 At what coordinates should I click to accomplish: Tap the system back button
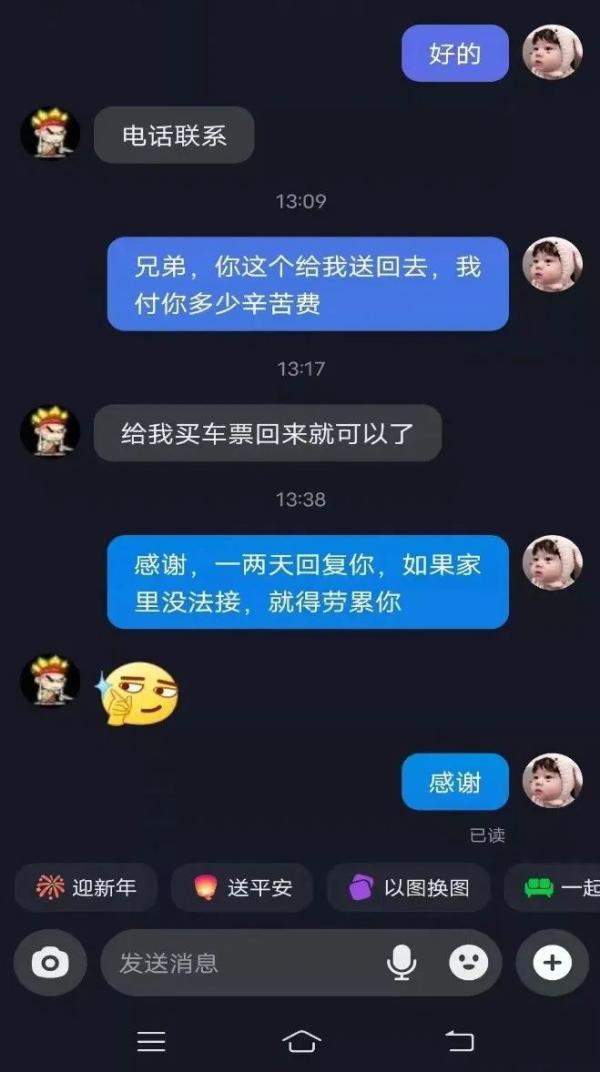(x=459, y=1041)
